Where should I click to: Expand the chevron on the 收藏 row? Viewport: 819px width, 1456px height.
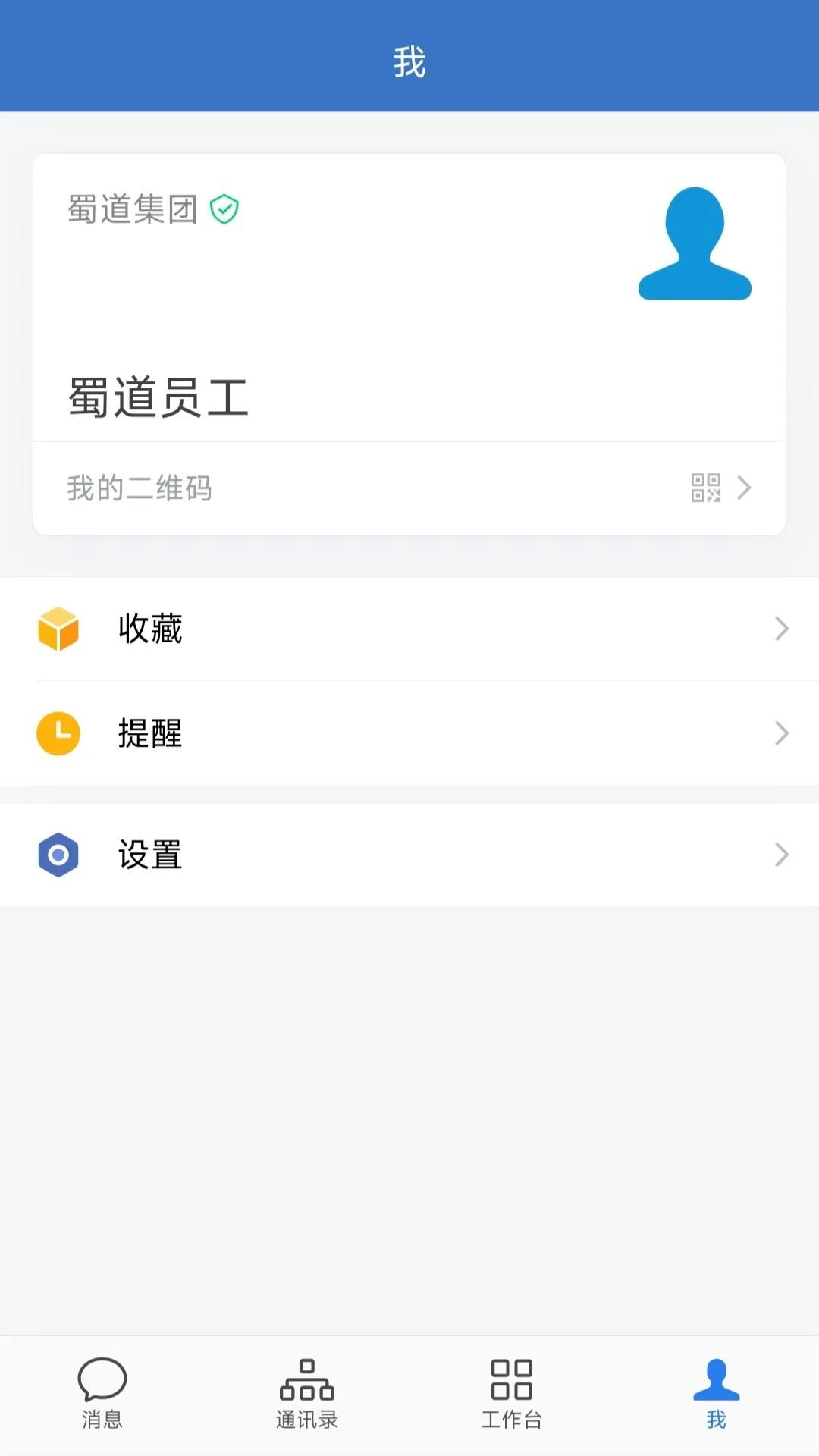pyautogui.click(x=783, y=629)
